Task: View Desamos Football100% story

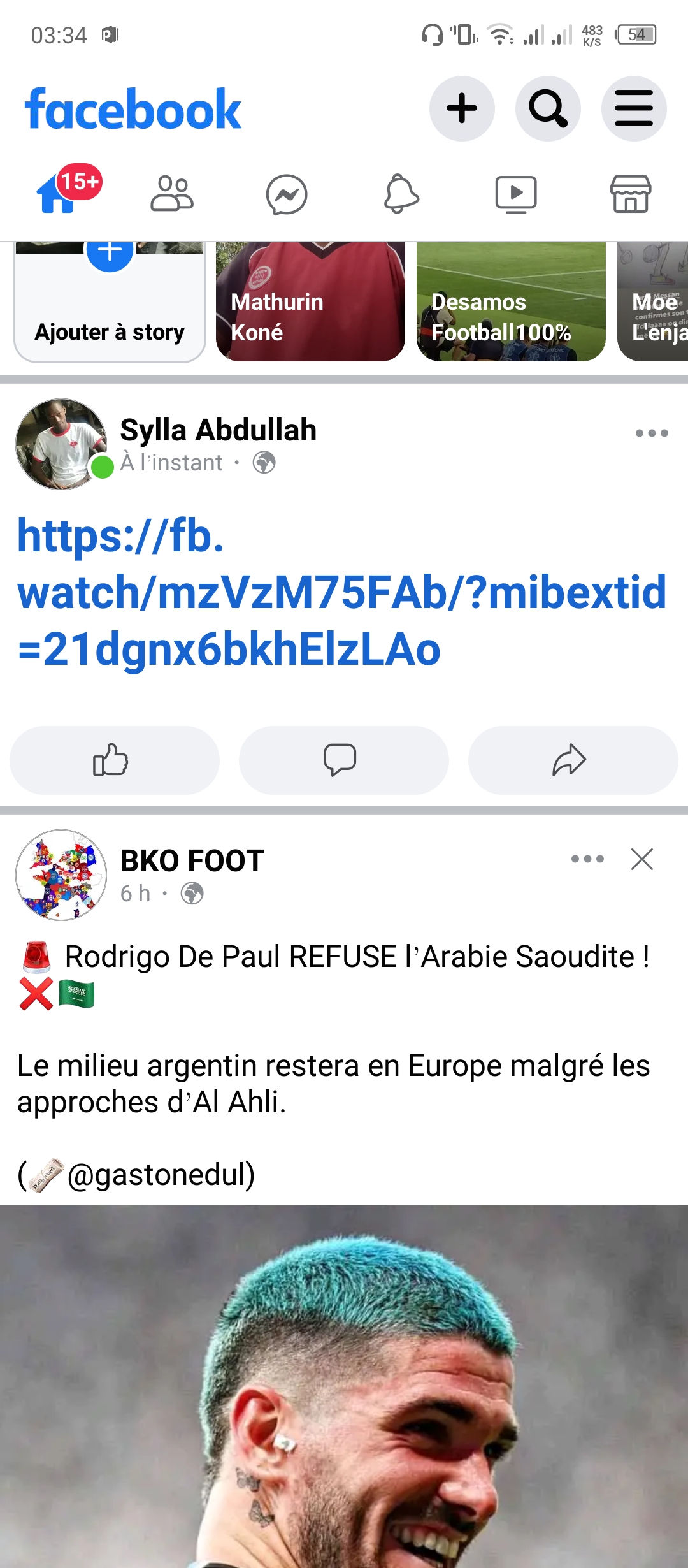Action: coord(511,303)
